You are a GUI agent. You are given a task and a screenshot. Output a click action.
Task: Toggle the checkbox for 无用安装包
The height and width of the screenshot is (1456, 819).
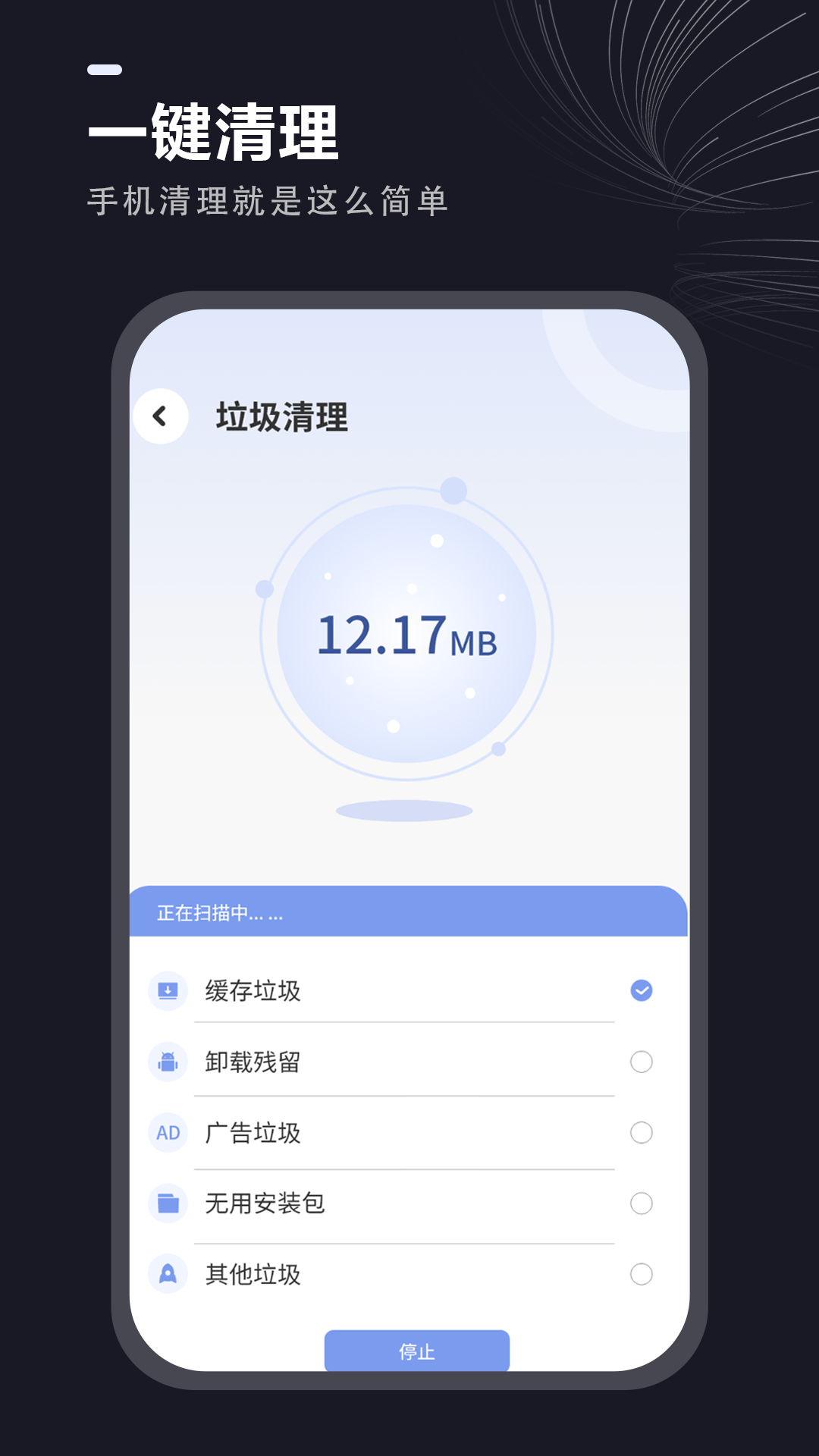click(x=642, y=1204)
